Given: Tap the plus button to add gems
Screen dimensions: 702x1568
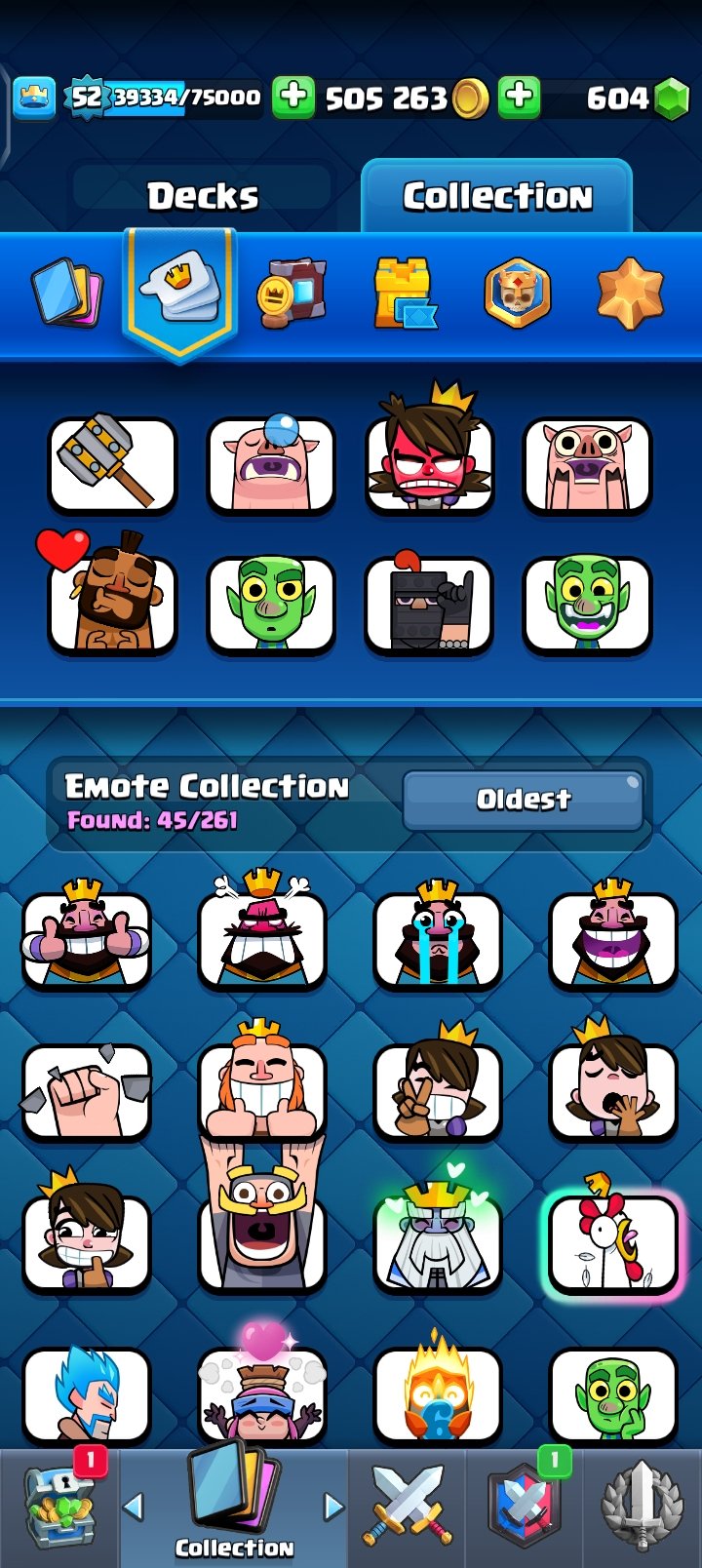Looking at the screenshot, I should point(520,97).
